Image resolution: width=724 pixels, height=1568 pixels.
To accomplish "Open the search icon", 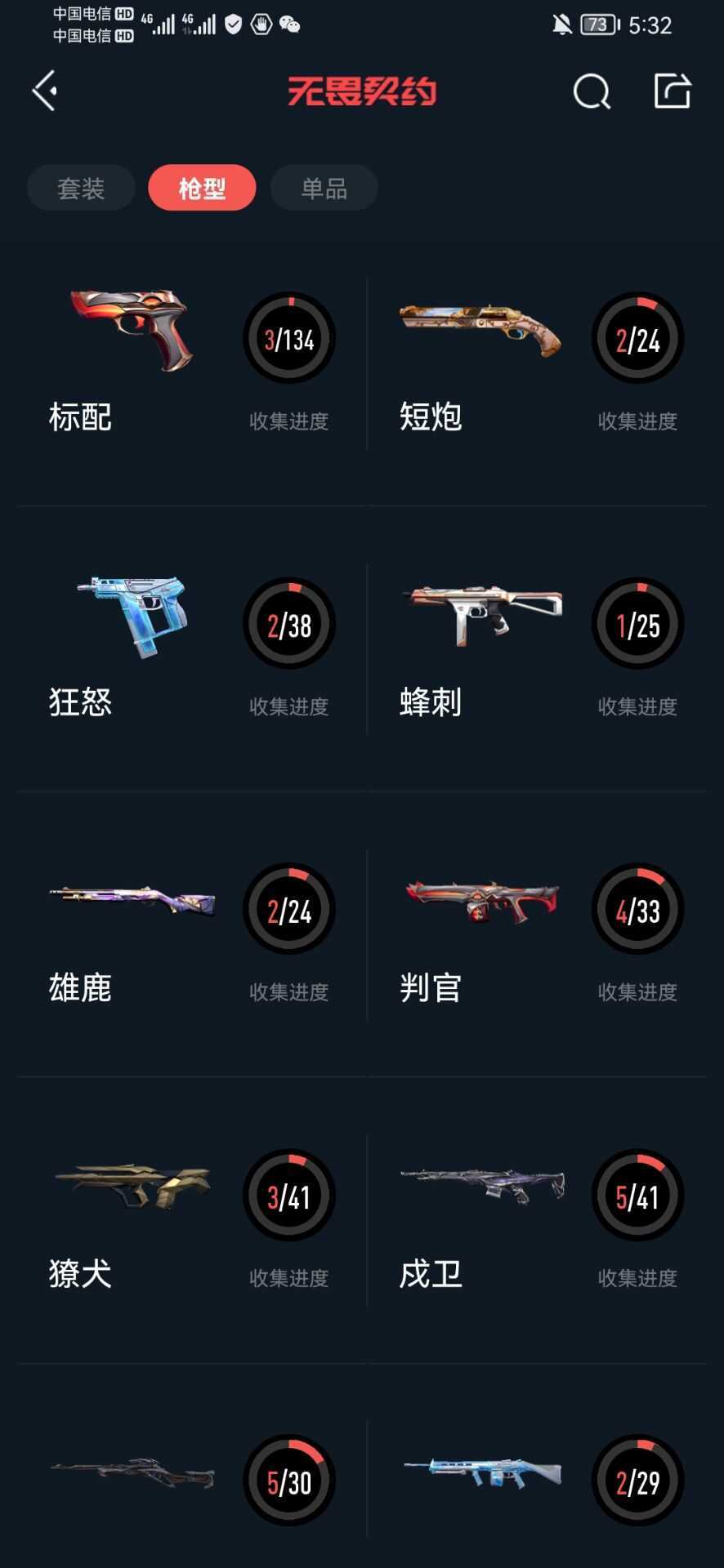I will click(x=592, y=91).
